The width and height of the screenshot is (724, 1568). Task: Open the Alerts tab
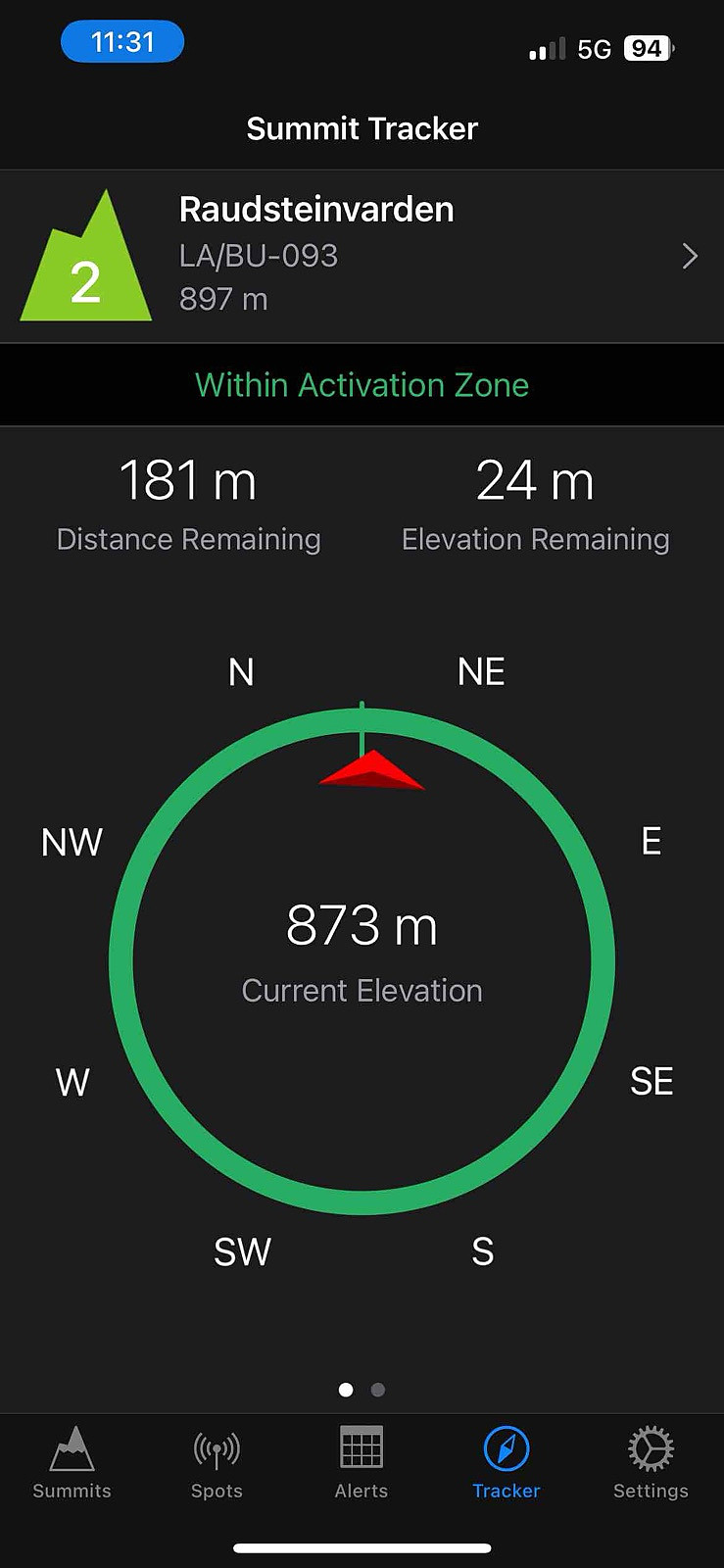click(x=362, y=1464)
